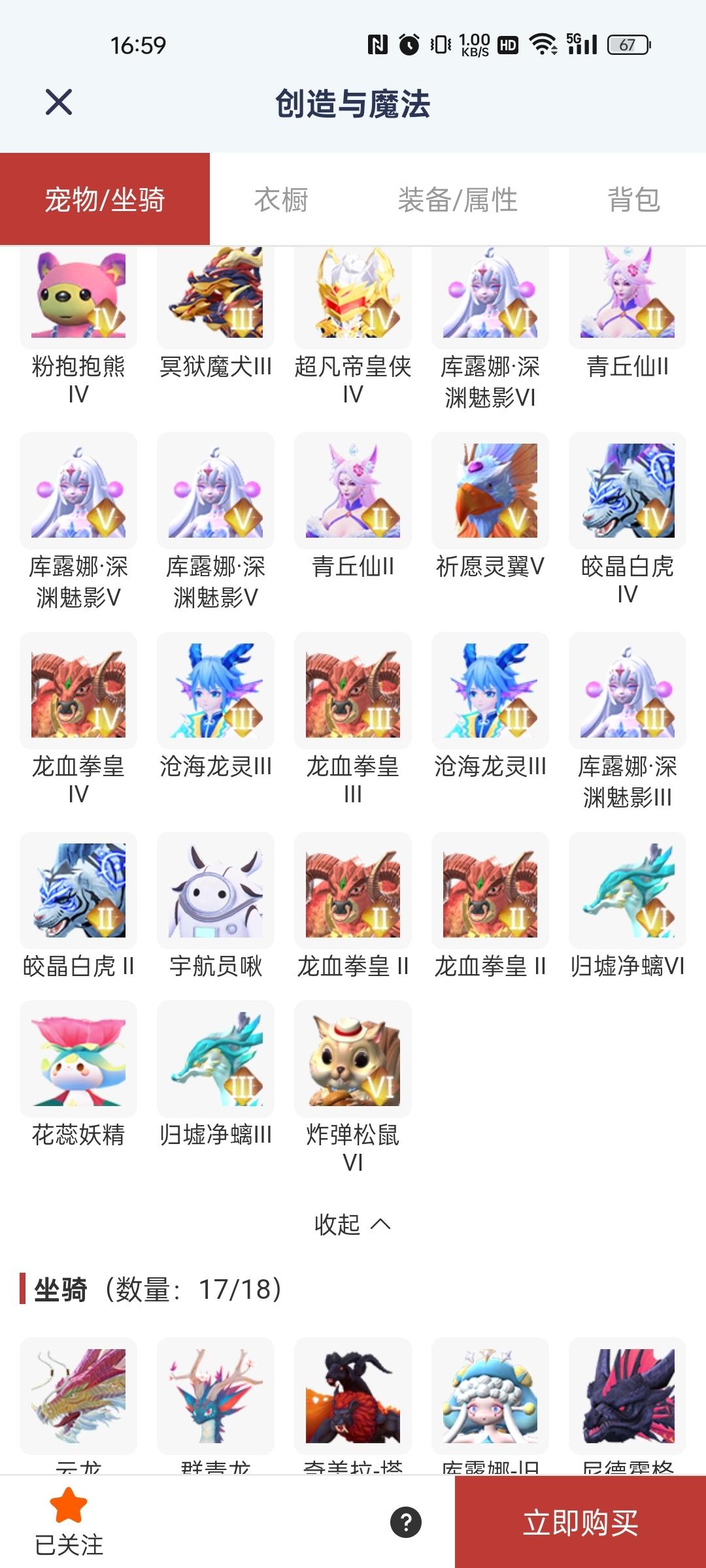Collapse the pet list with 收起

(x=352, y=1224)
